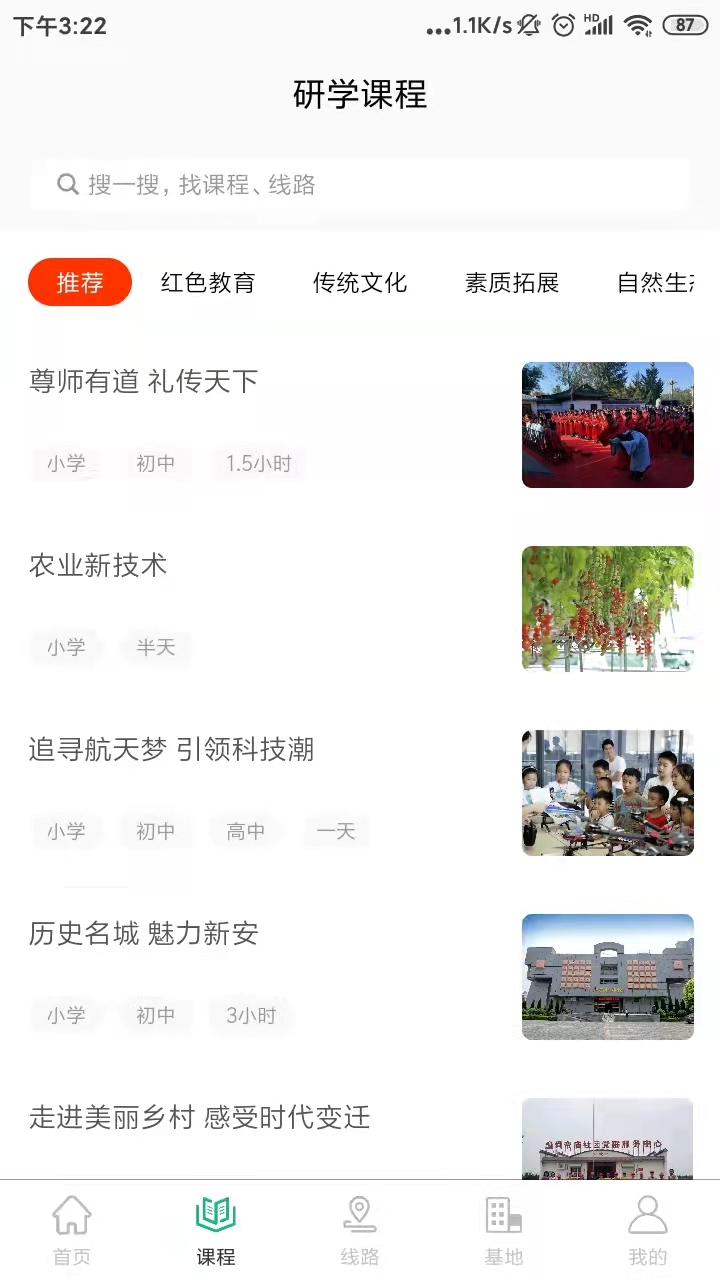Switch to the 红色教育 category
Viewport: 720px width, 1280px height.
click(208, 283)
